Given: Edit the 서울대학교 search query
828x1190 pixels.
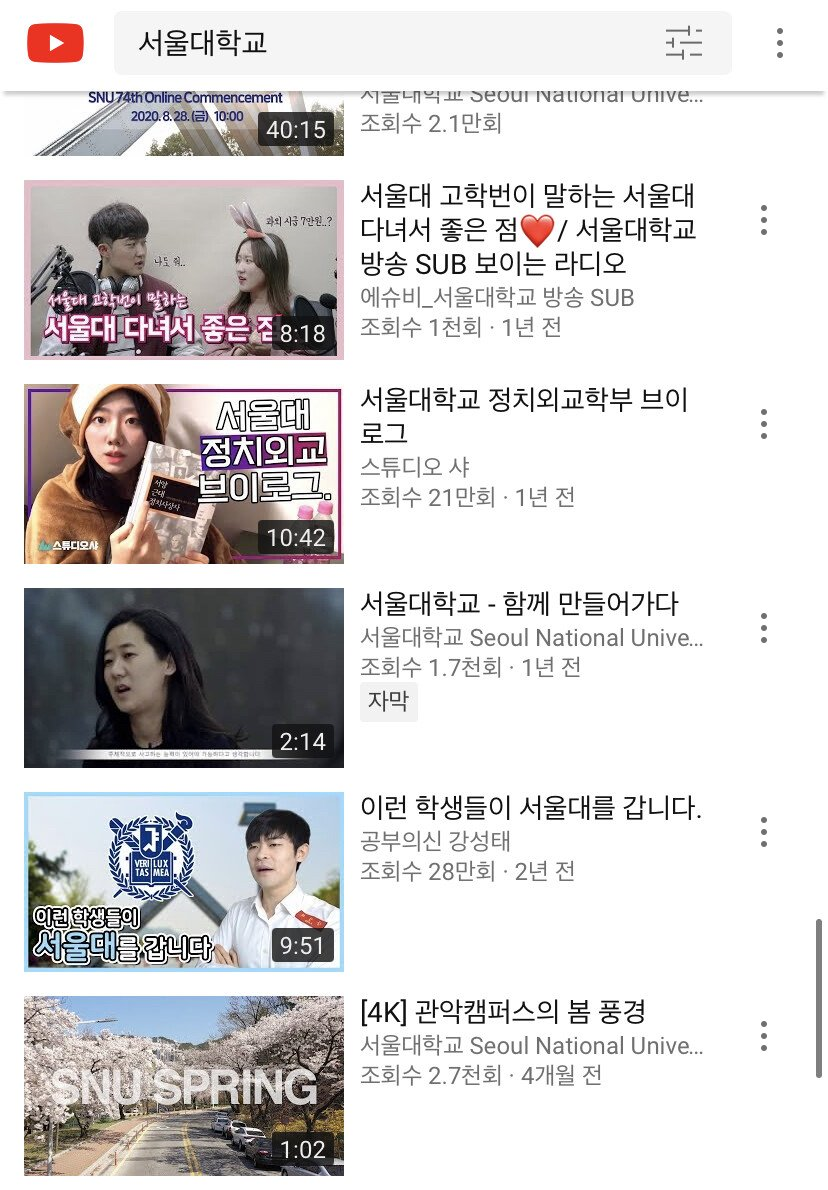Looking at the screenshot, I should point(380,43).
